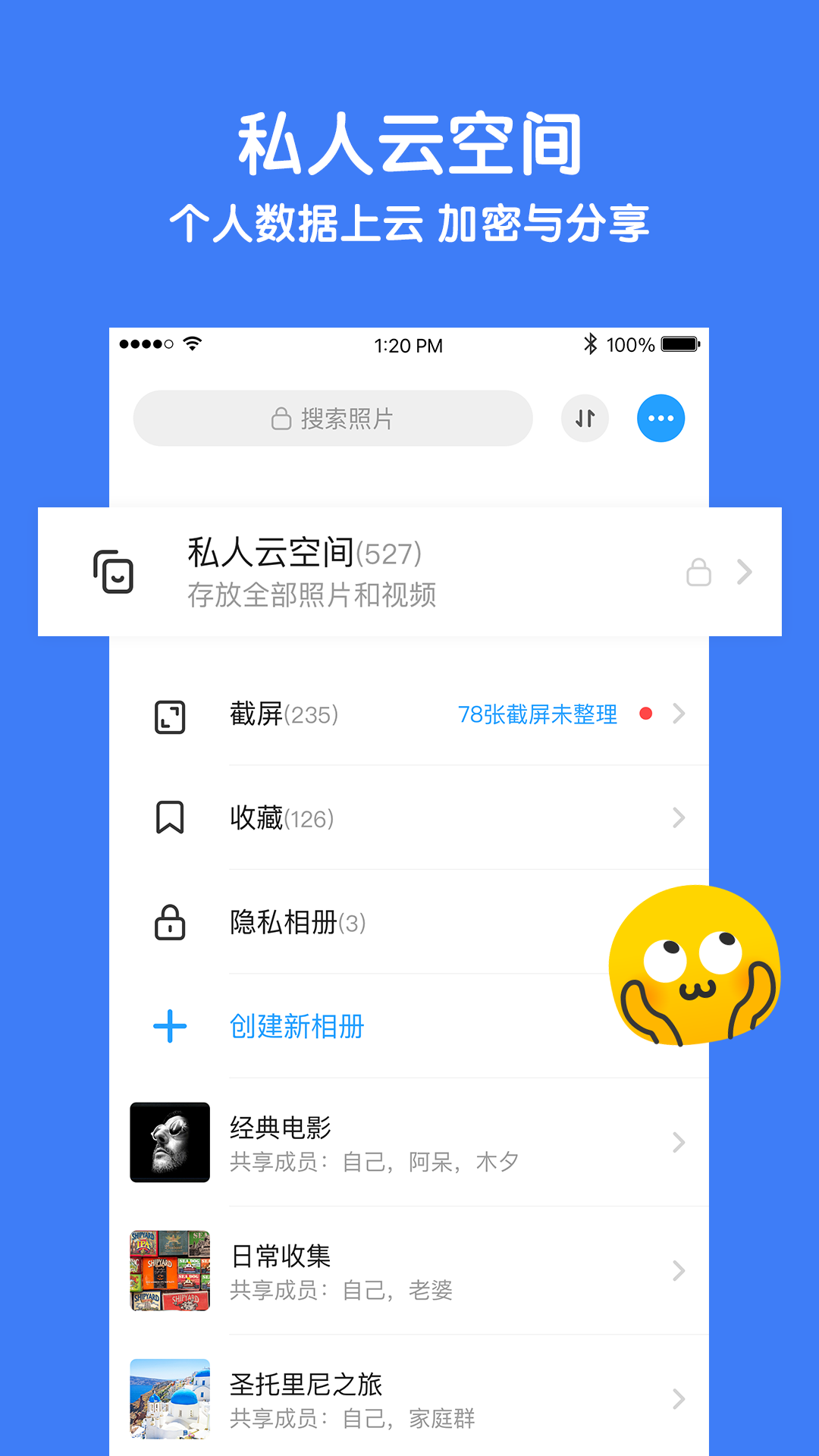Open the sort order icon beside search bar
The image size is (819, 1456).
585,418
